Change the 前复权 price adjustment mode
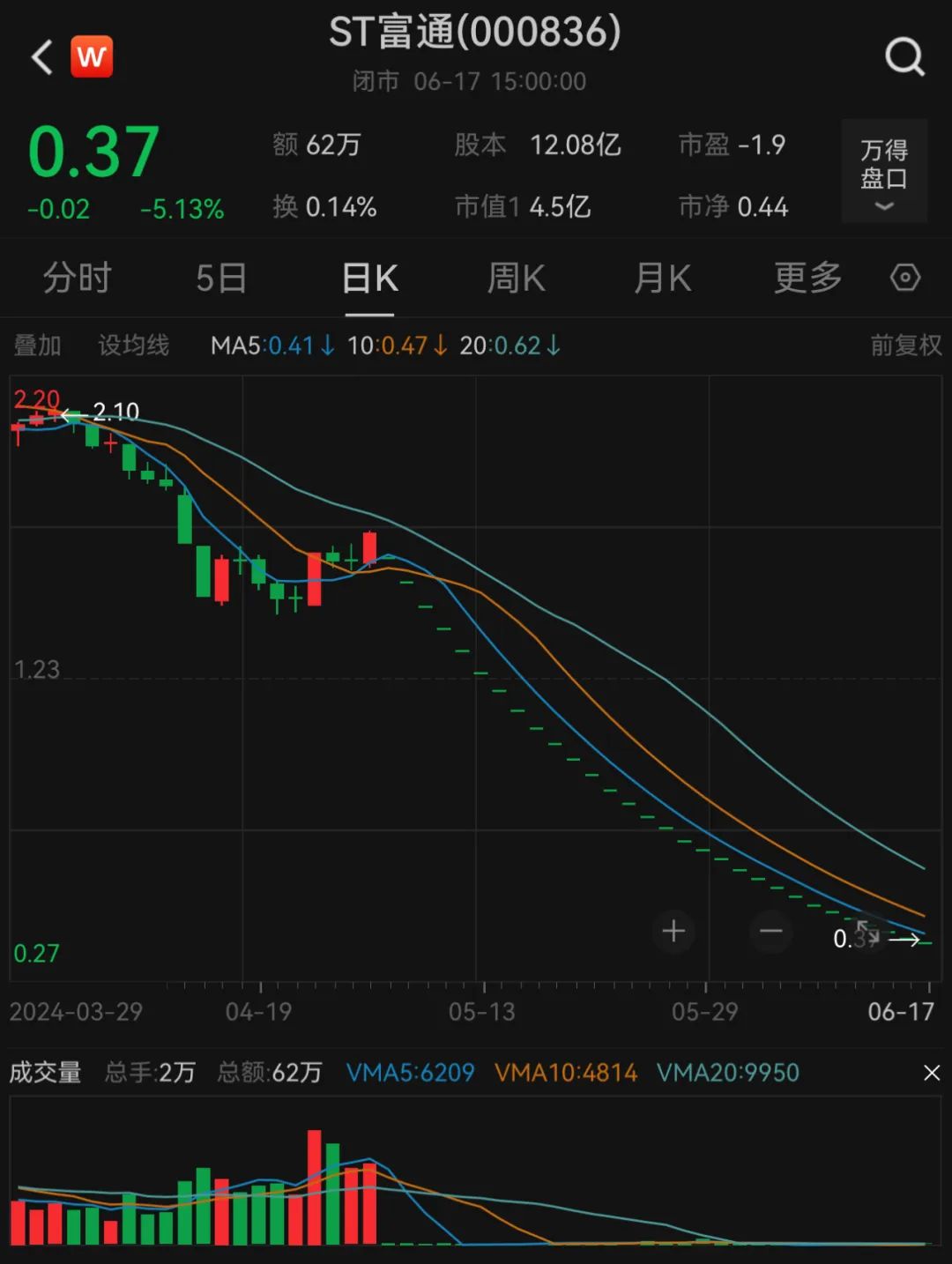Image resolution: width=952 pixels, height=1264 pixels. point(905,346)
